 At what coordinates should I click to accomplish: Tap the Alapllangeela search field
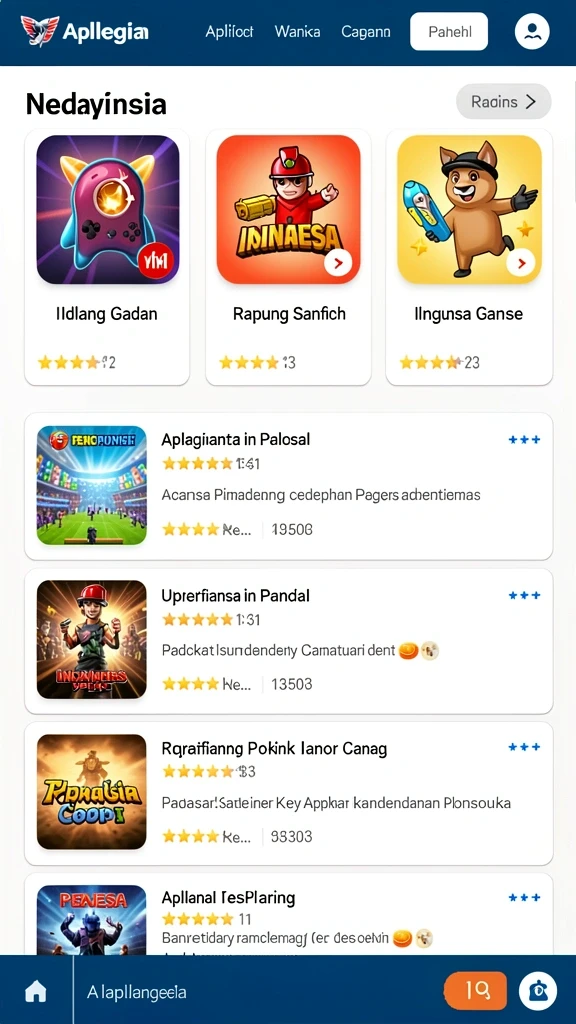pyautogui.click(x=258, y=992)
